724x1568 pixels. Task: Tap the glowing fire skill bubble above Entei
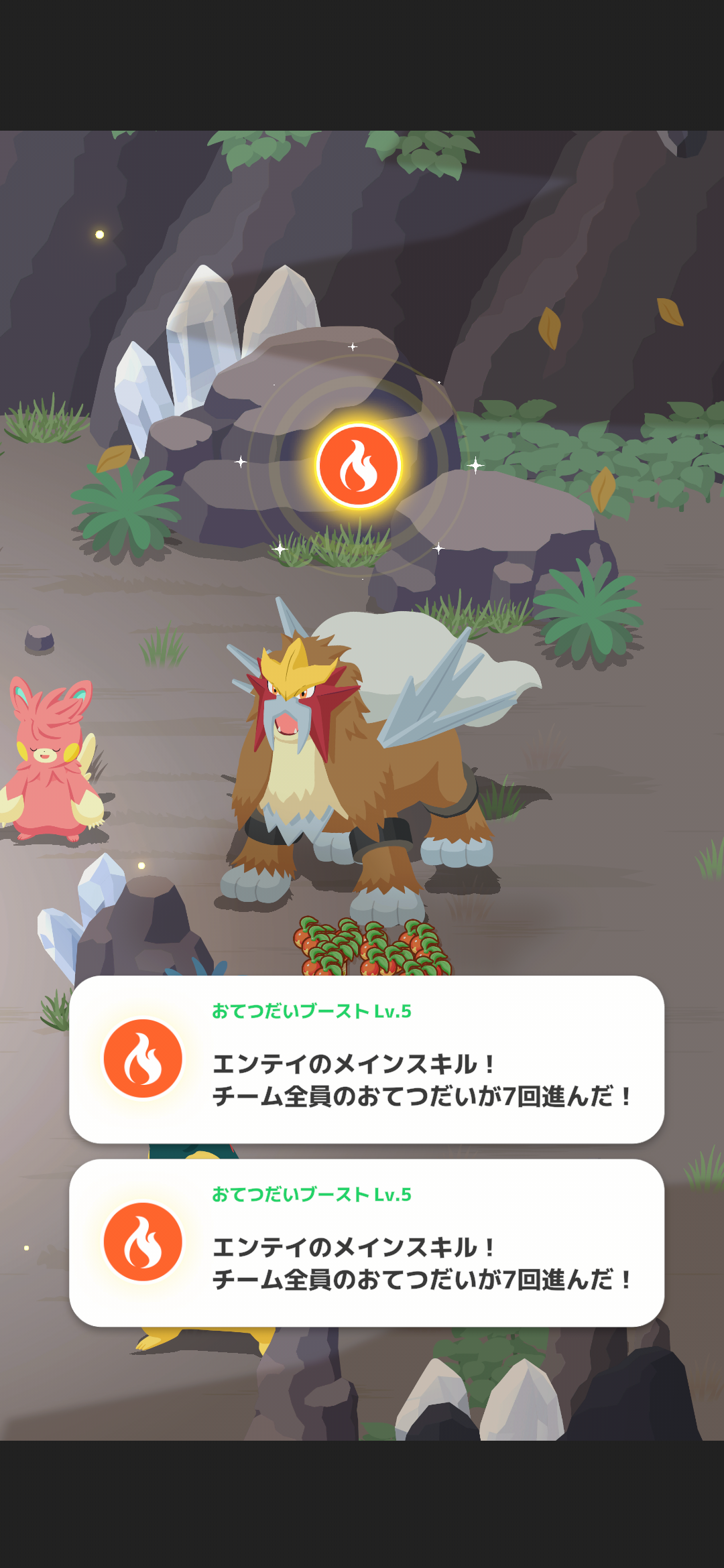click(x=359, y=466)
